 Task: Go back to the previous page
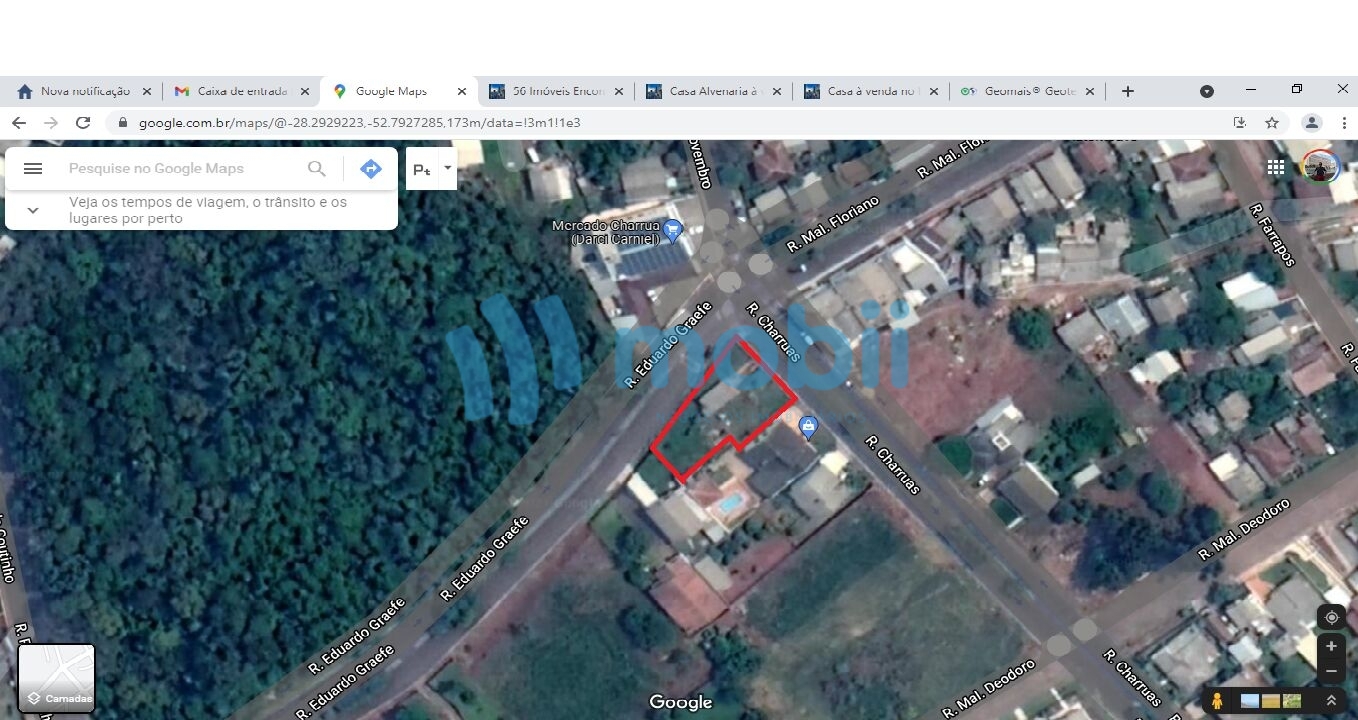point(19,123)
